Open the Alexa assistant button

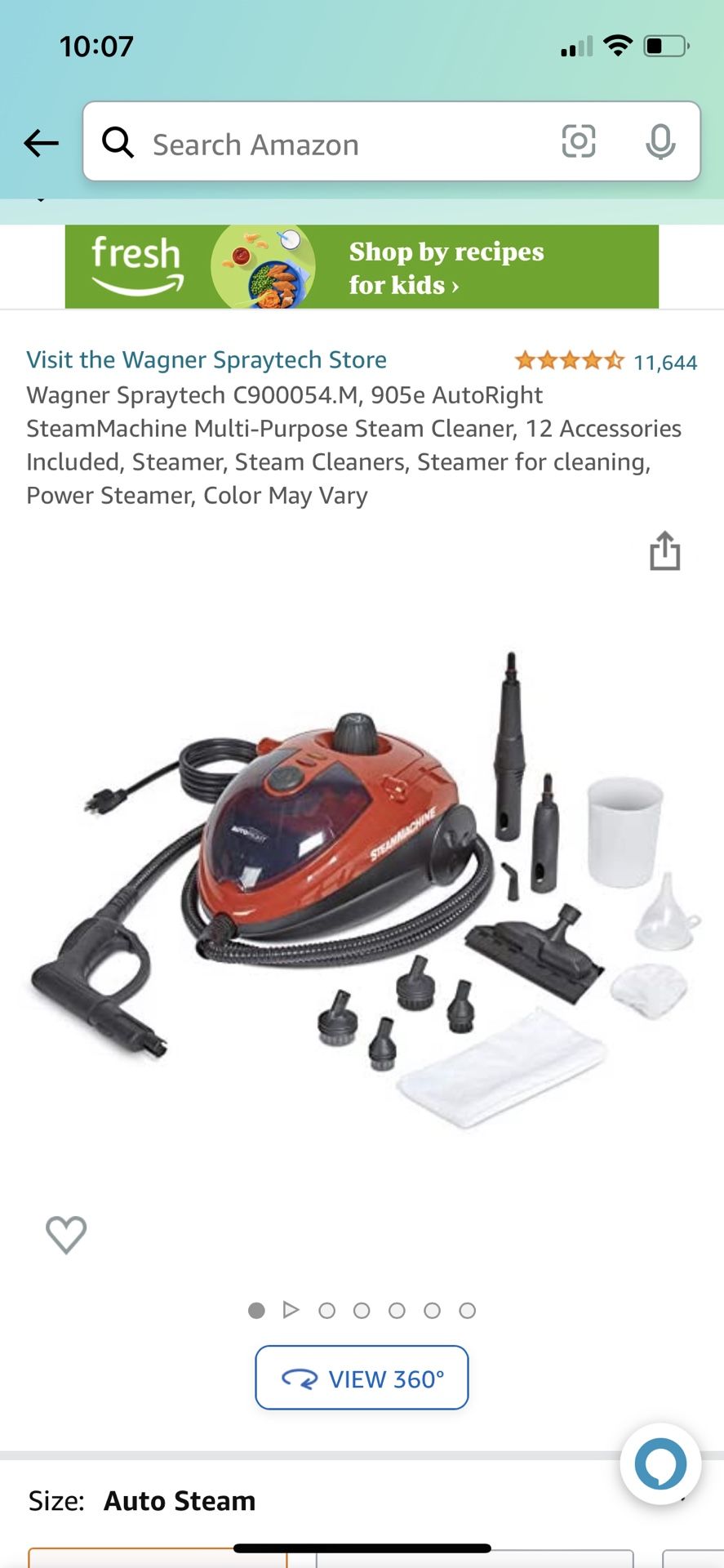point(660,1464)
